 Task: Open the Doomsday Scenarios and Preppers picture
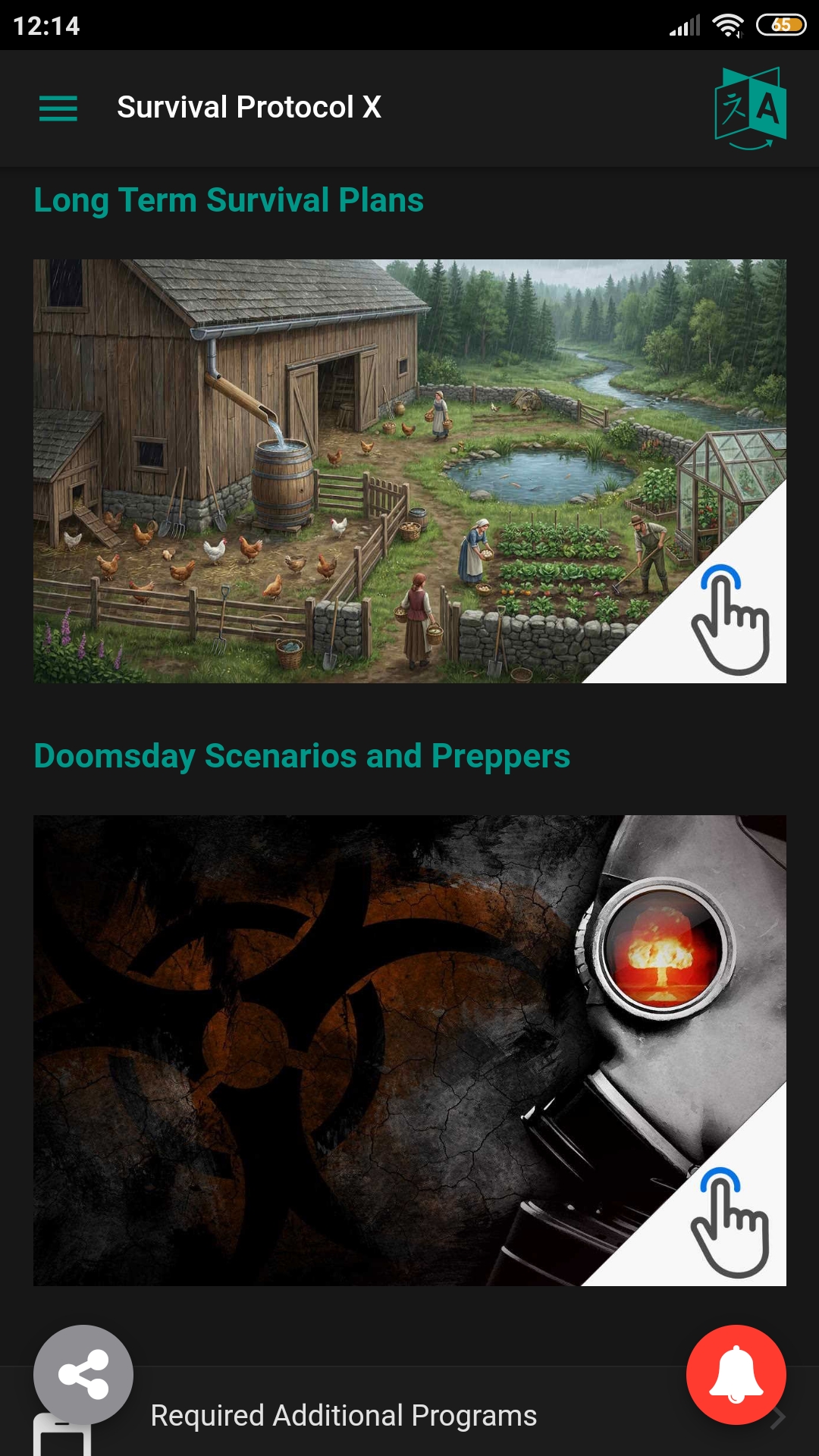(x=409, y=1050)
